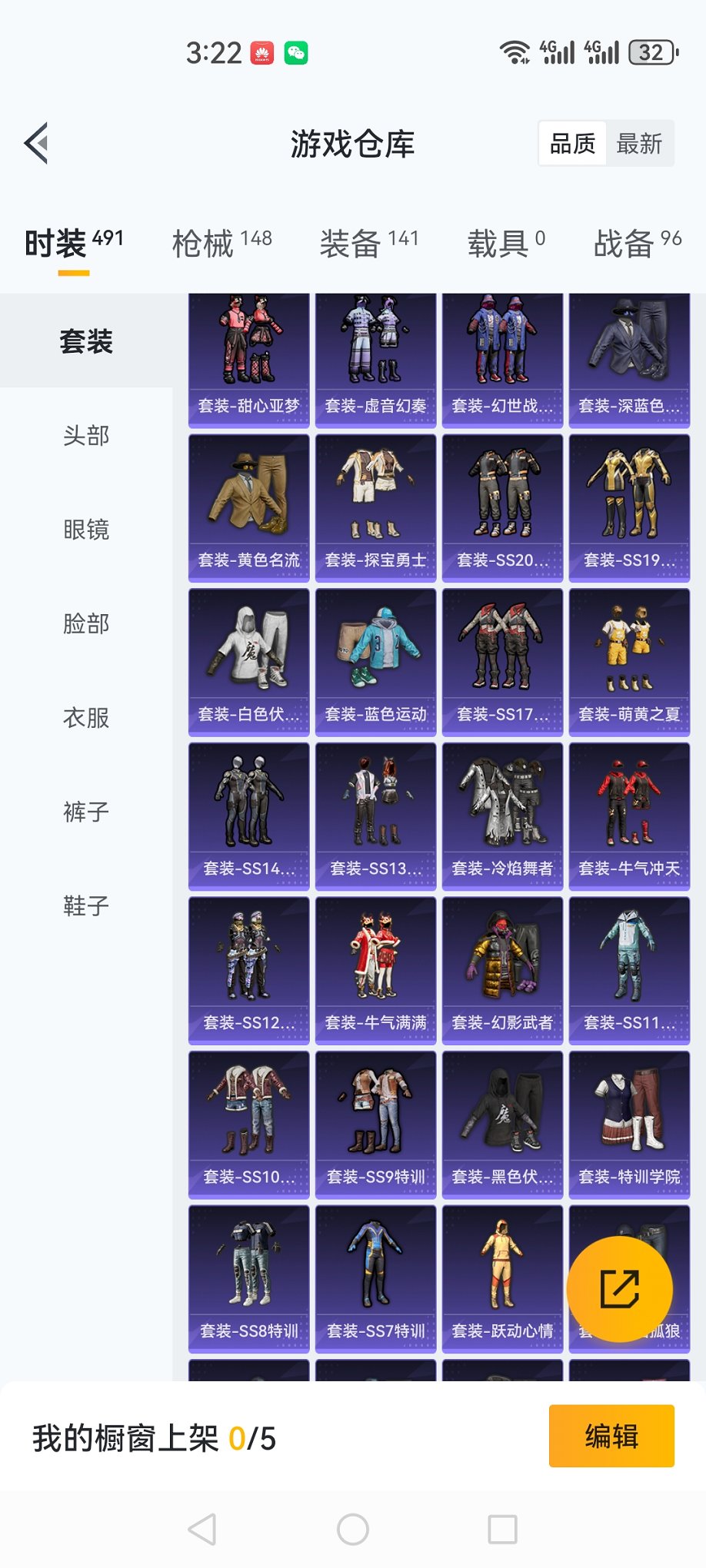The width and height of the screenshot is (706, 1568).
Task: Tap the system home button
Action: (x=353, y=1530)
